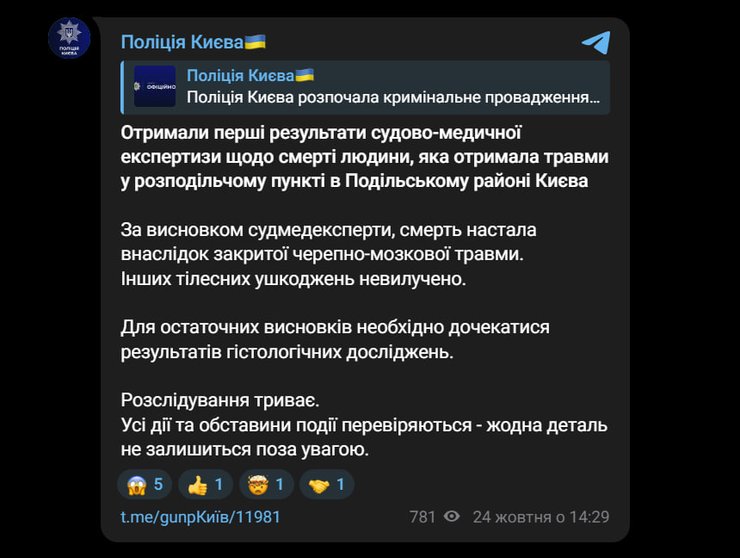Open the post in Telegram via plane icon
Image resolution: width=740 pixels, height=558 pixels.
tap(596, 42)
